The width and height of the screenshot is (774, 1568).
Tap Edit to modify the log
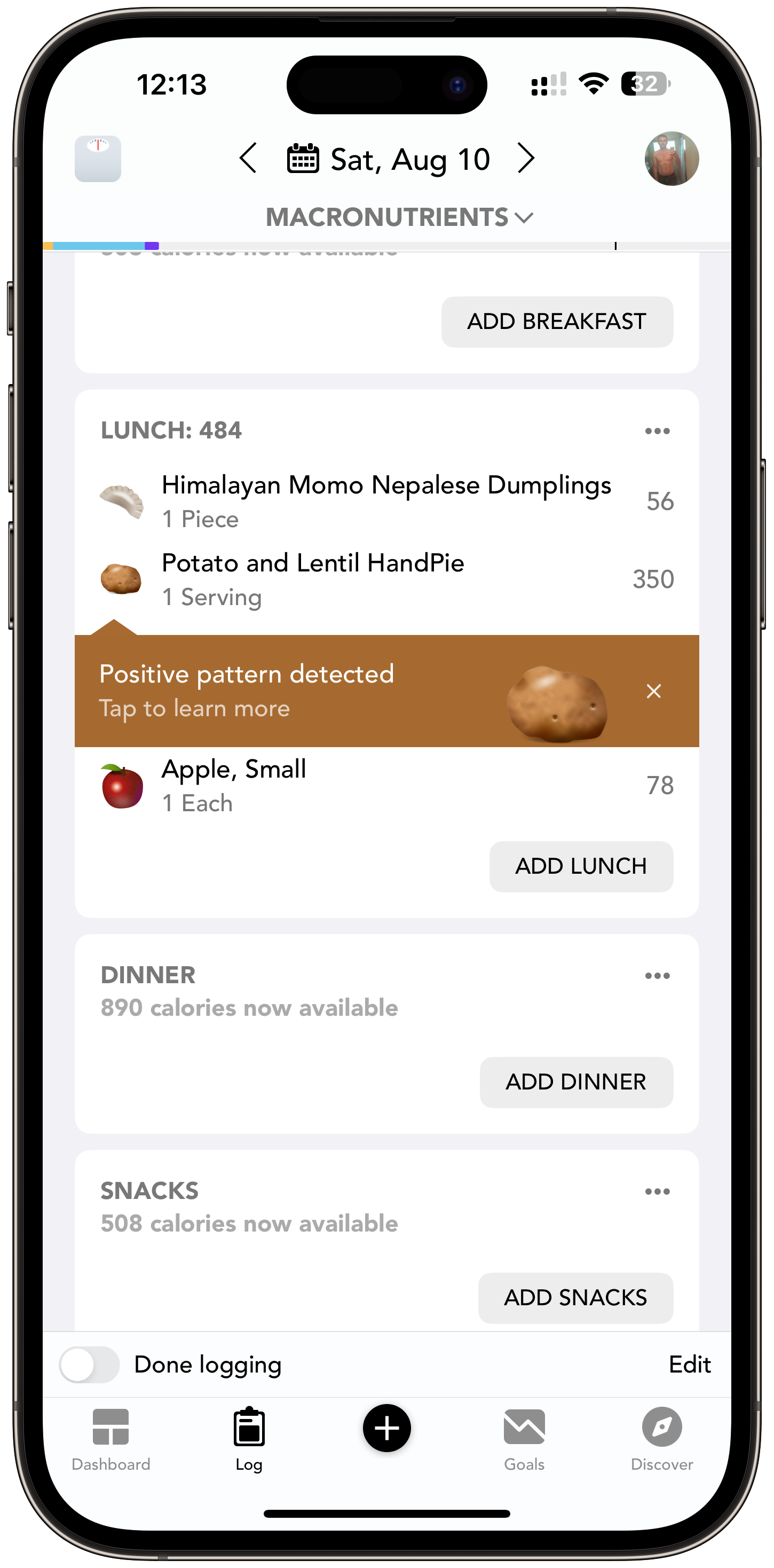point(690,1365)
